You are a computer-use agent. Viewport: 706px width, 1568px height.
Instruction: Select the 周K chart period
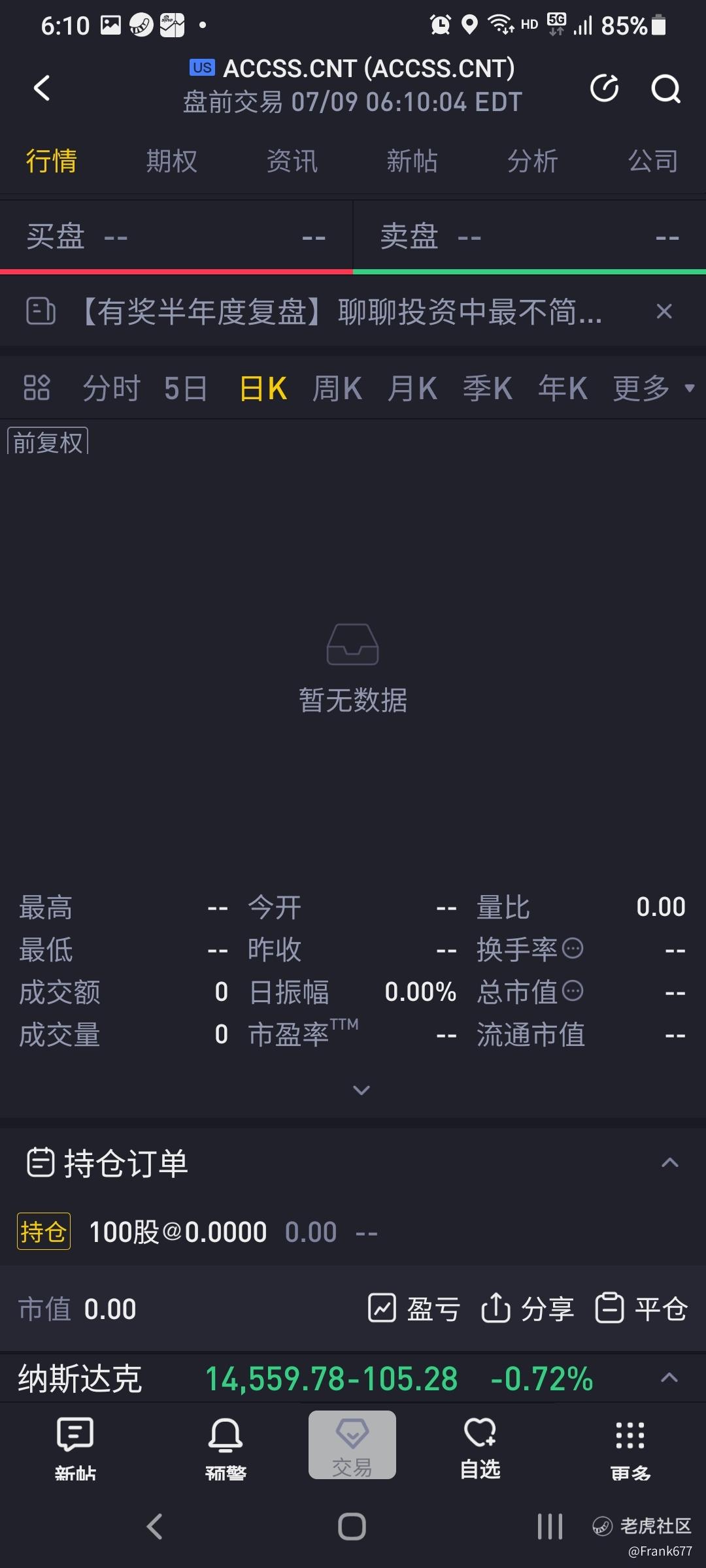(337, 388)
